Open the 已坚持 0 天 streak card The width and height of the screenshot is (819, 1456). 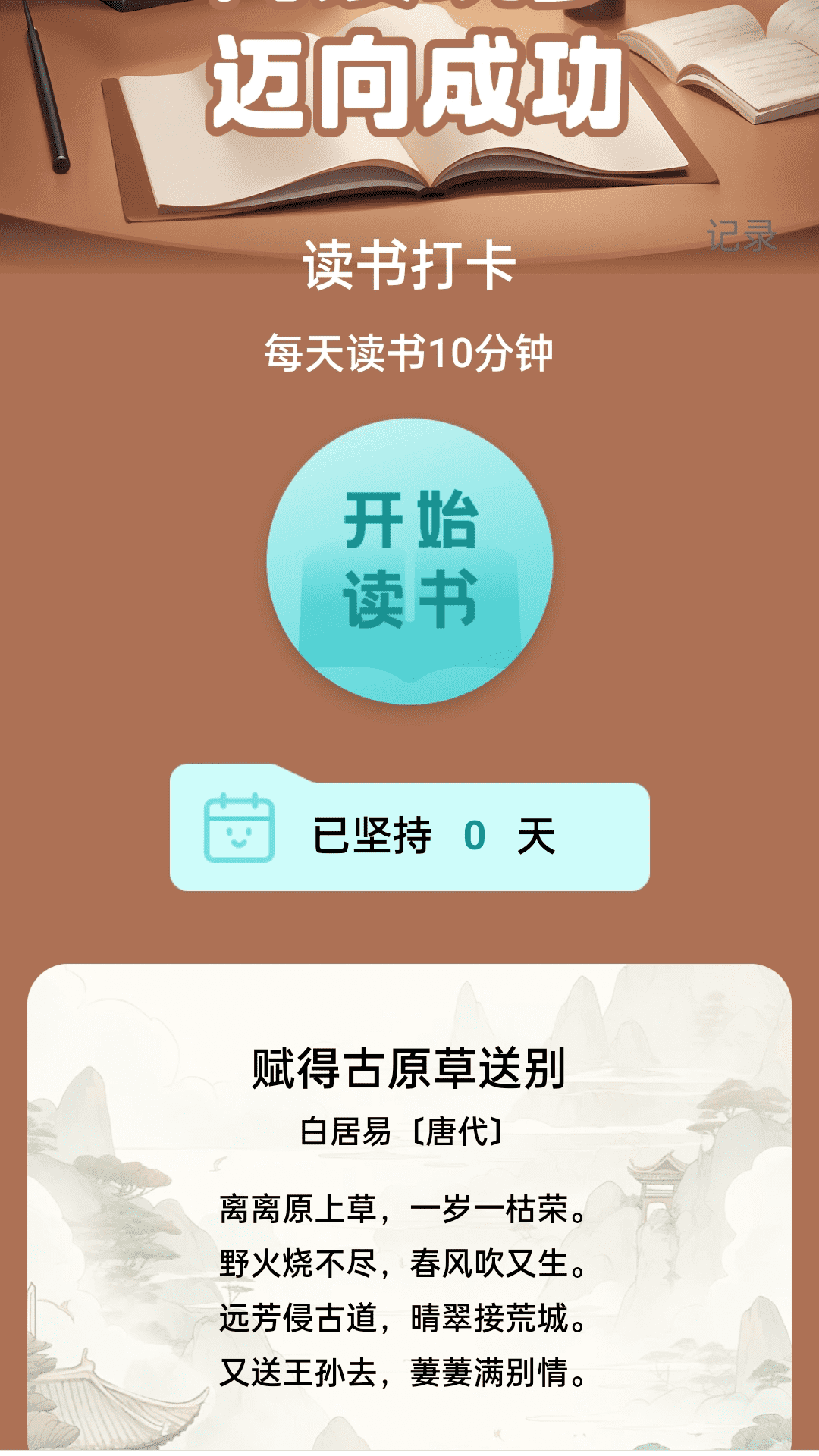409,836
